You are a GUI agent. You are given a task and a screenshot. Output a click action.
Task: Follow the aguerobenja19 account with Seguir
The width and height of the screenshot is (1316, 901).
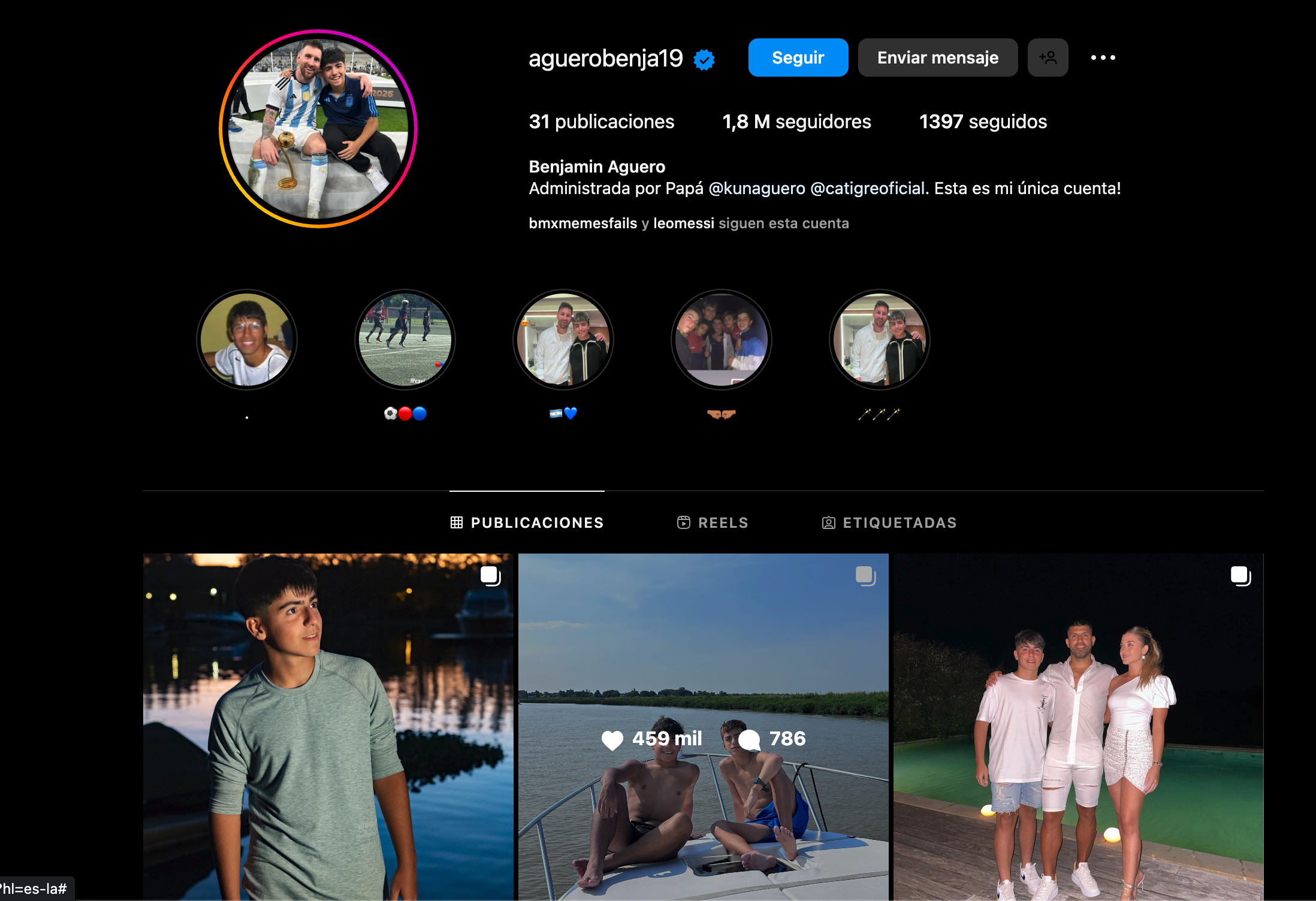point(798,58)
